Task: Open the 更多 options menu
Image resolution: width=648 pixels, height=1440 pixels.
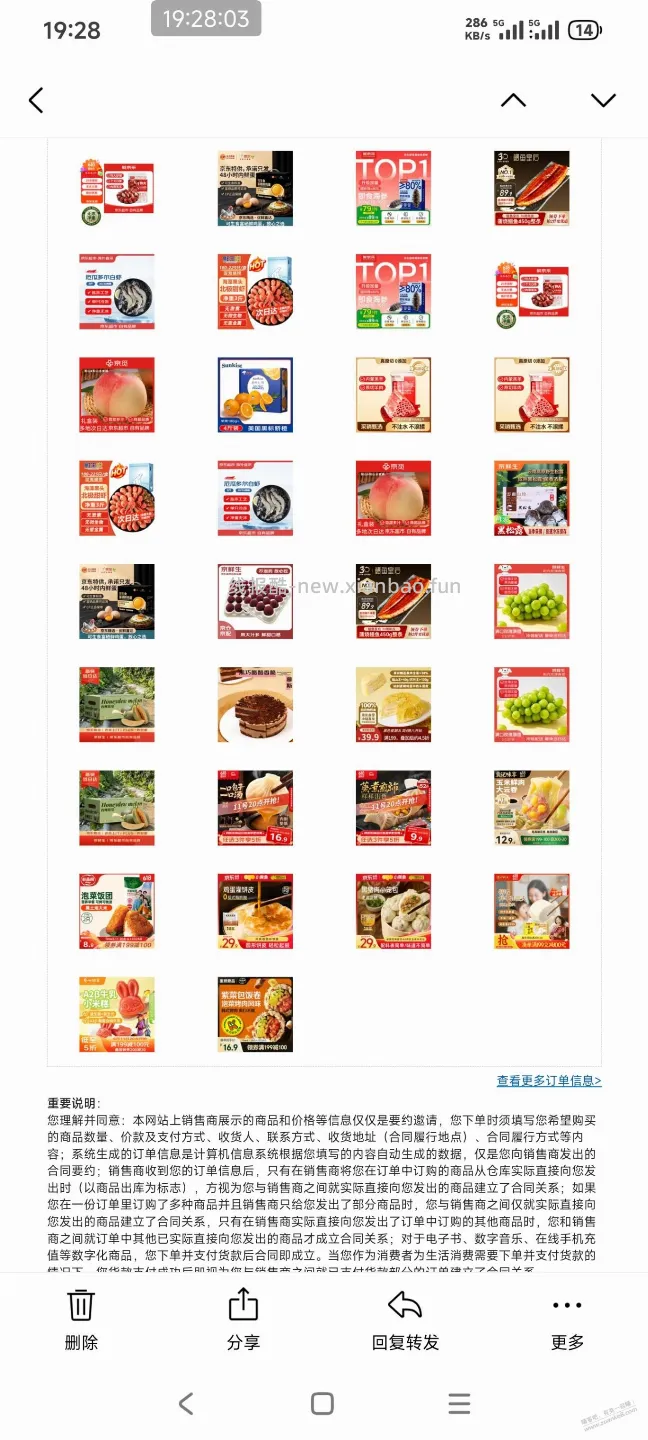Action: coord(567,1320)
